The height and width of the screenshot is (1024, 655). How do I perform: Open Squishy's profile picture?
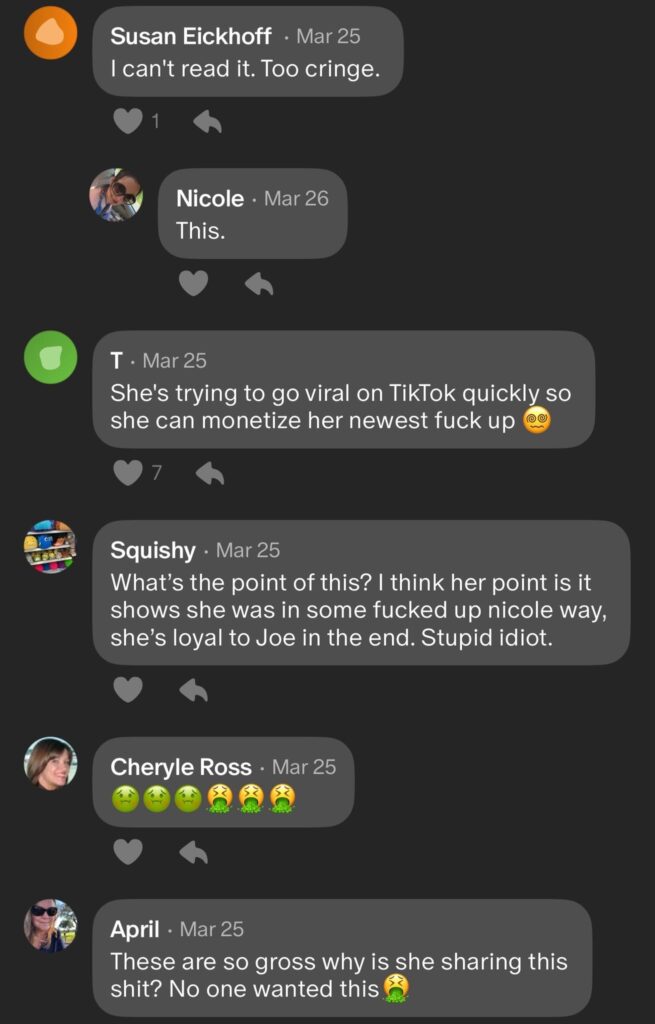point(50,546)
